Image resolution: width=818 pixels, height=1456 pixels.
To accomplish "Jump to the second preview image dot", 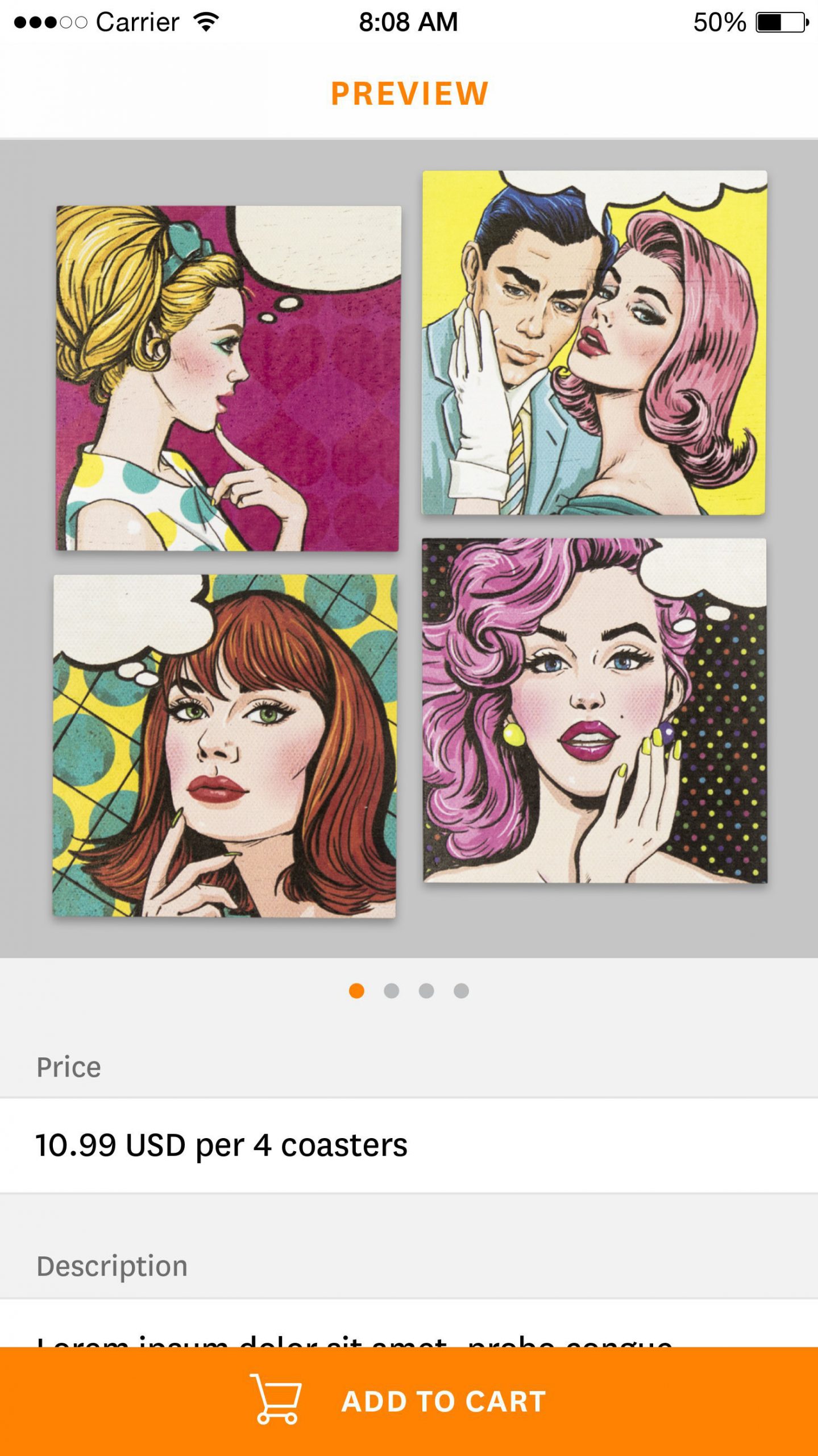I will (x=391, y=991).
